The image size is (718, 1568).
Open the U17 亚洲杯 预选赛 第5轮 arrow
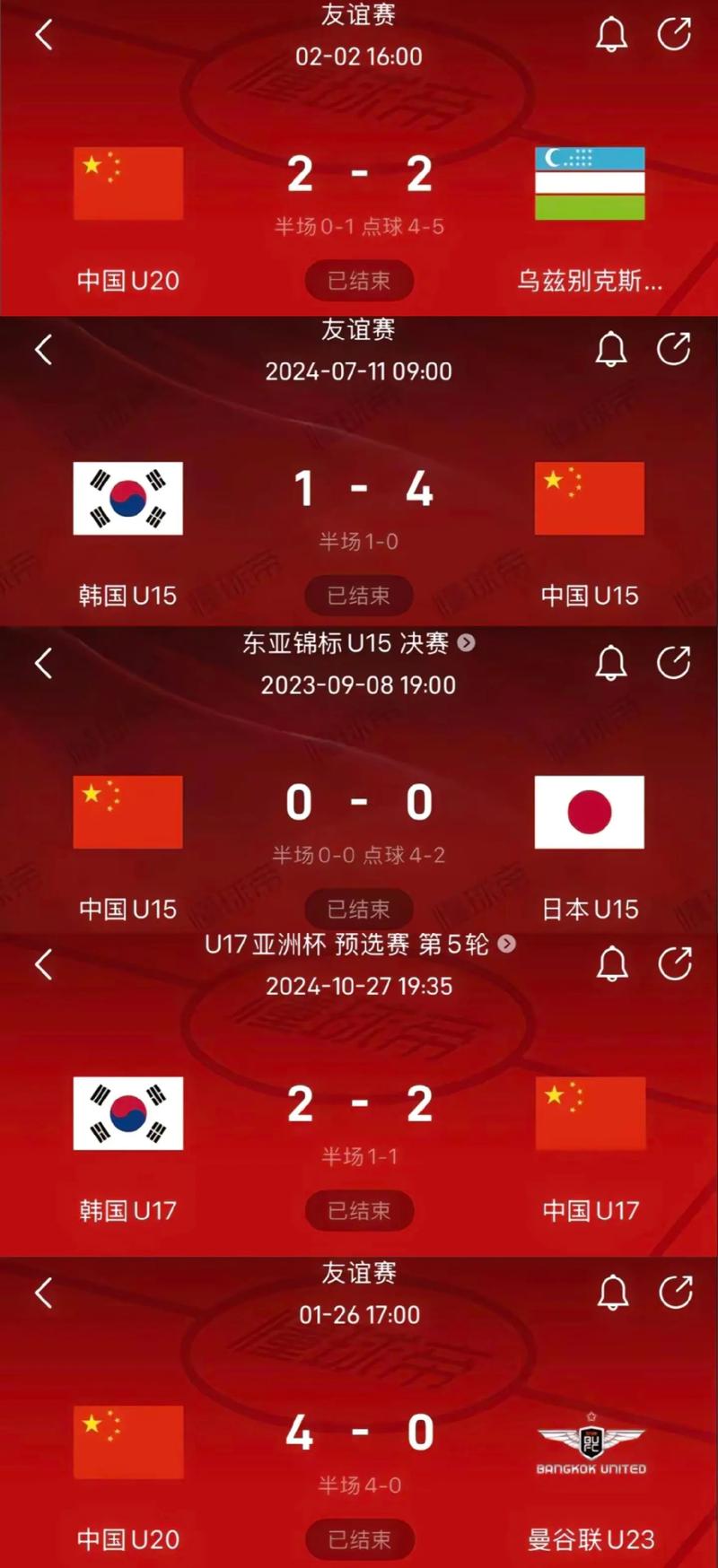509,945
